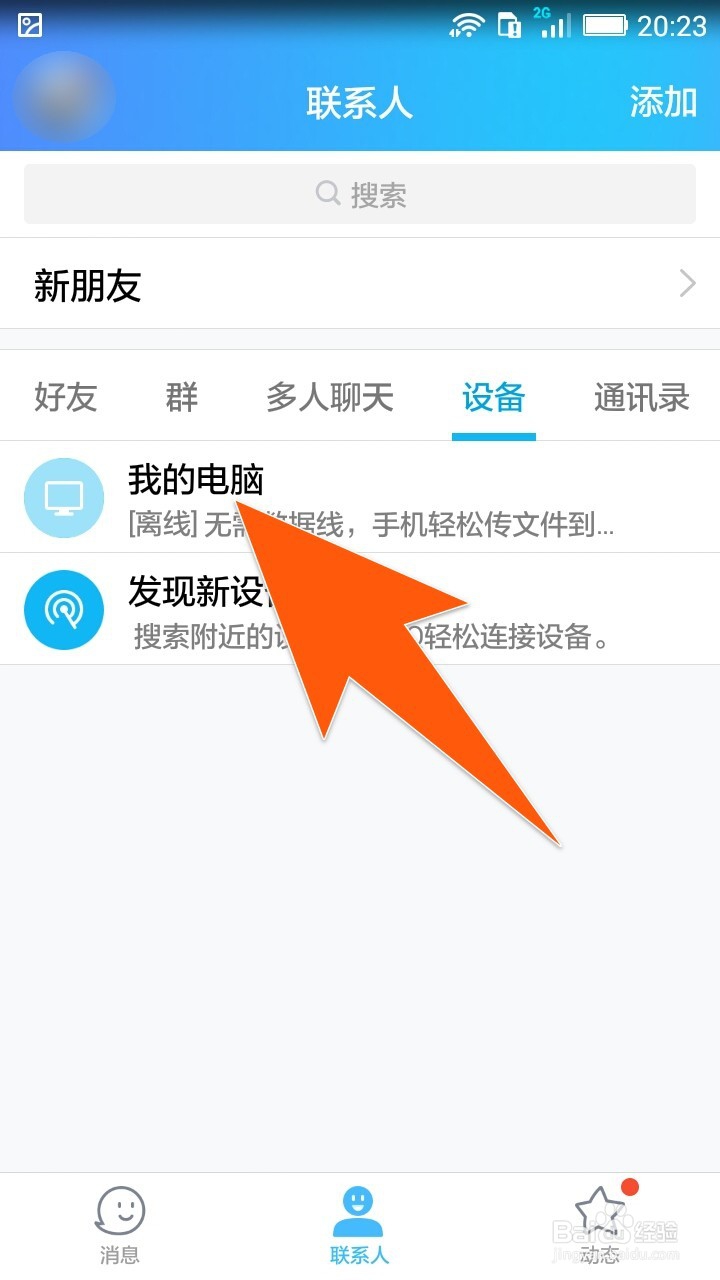Open the 群 groups tab
The width and height of the screenshot is (720, 1280).
180,397
